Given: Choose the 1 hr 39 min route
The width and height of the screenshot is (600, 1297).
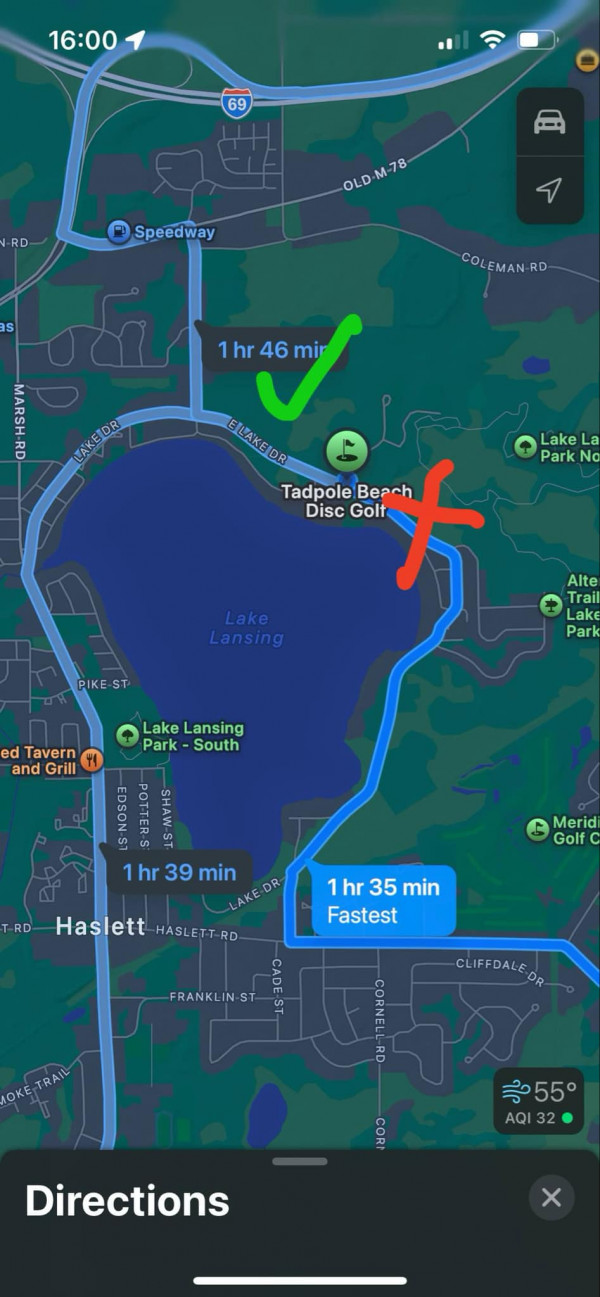Looking at the screenshot, I should tap(179, 872).
